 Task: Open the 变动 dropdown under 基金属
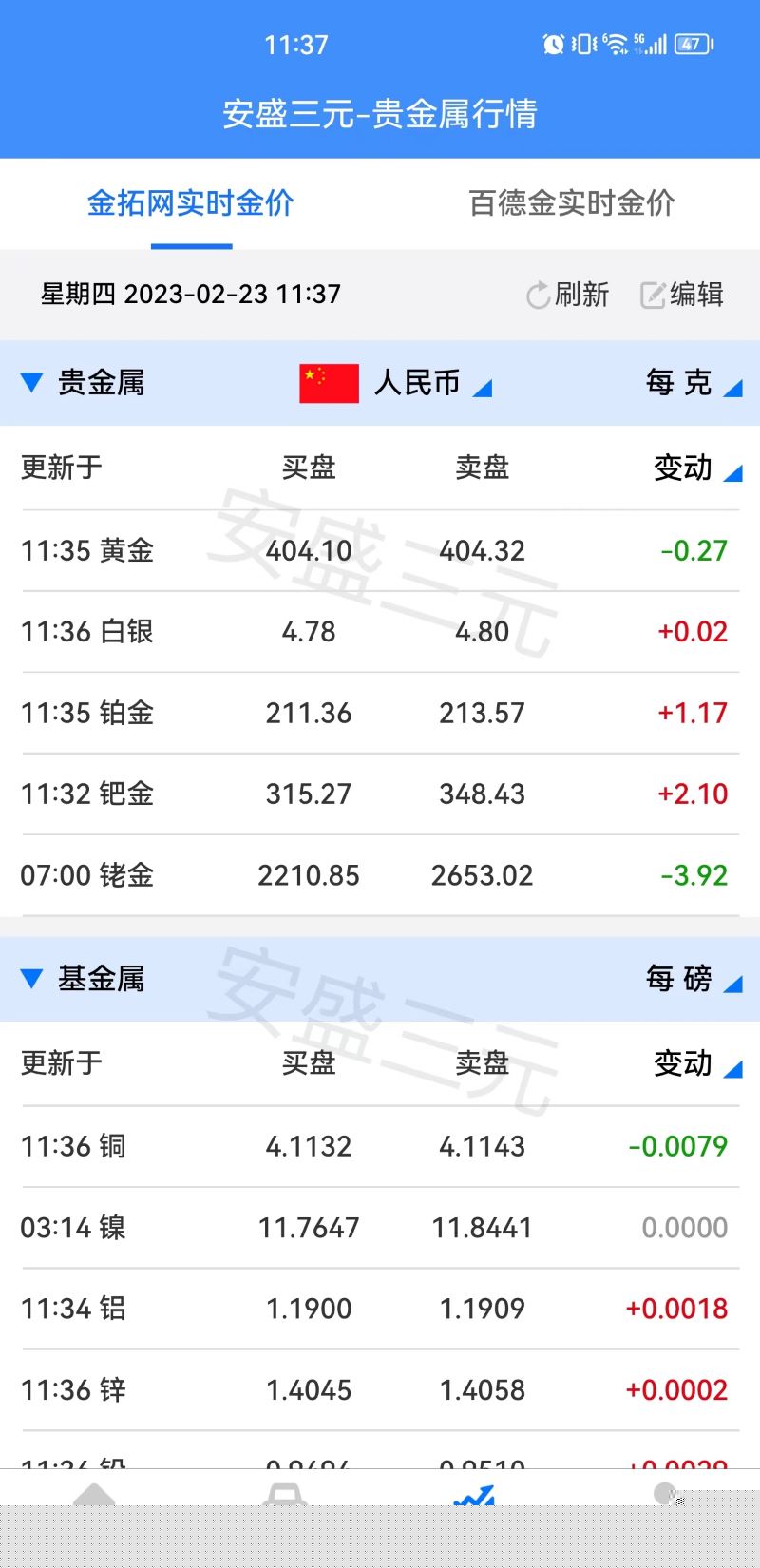tap(695, 1063)
